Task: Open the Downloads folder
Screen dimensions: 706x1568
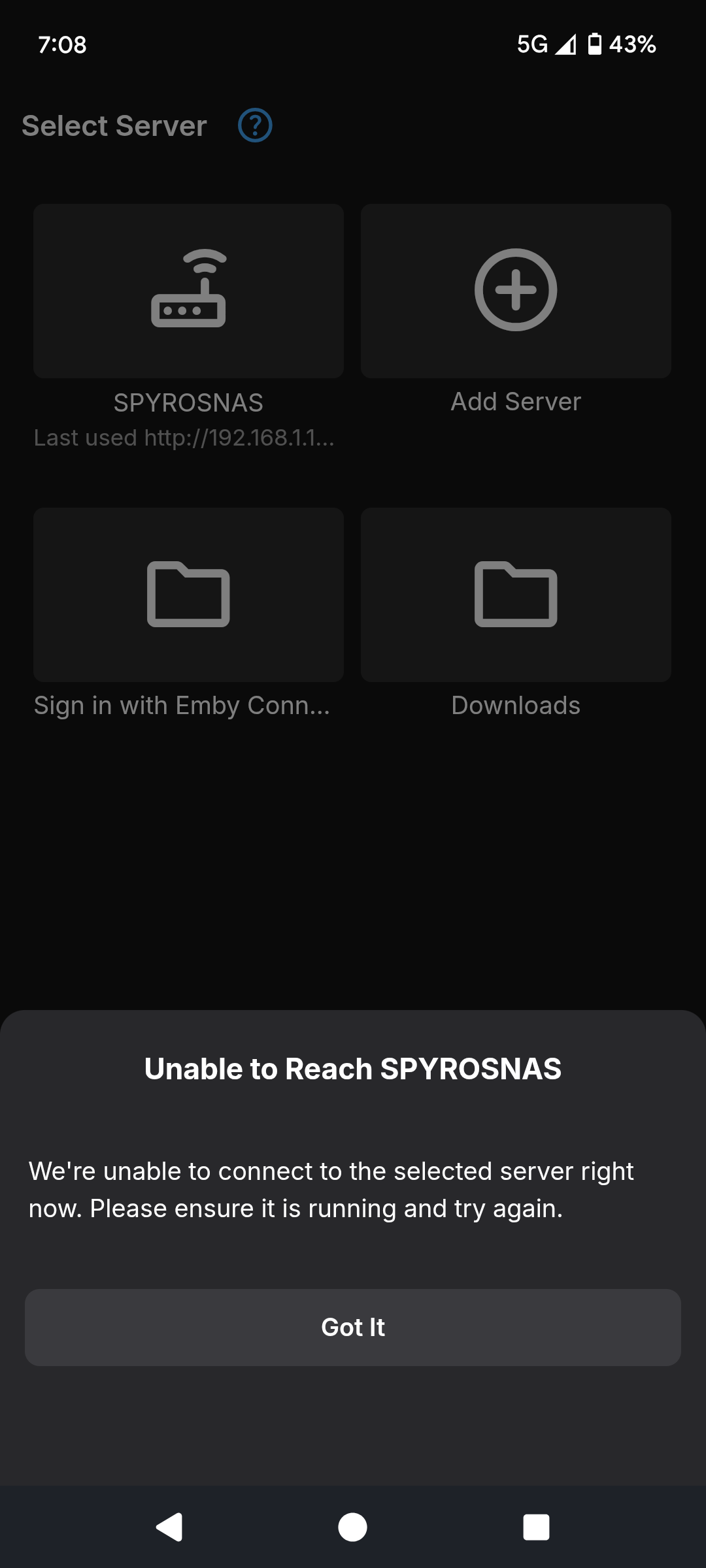Action: point(516,595)
